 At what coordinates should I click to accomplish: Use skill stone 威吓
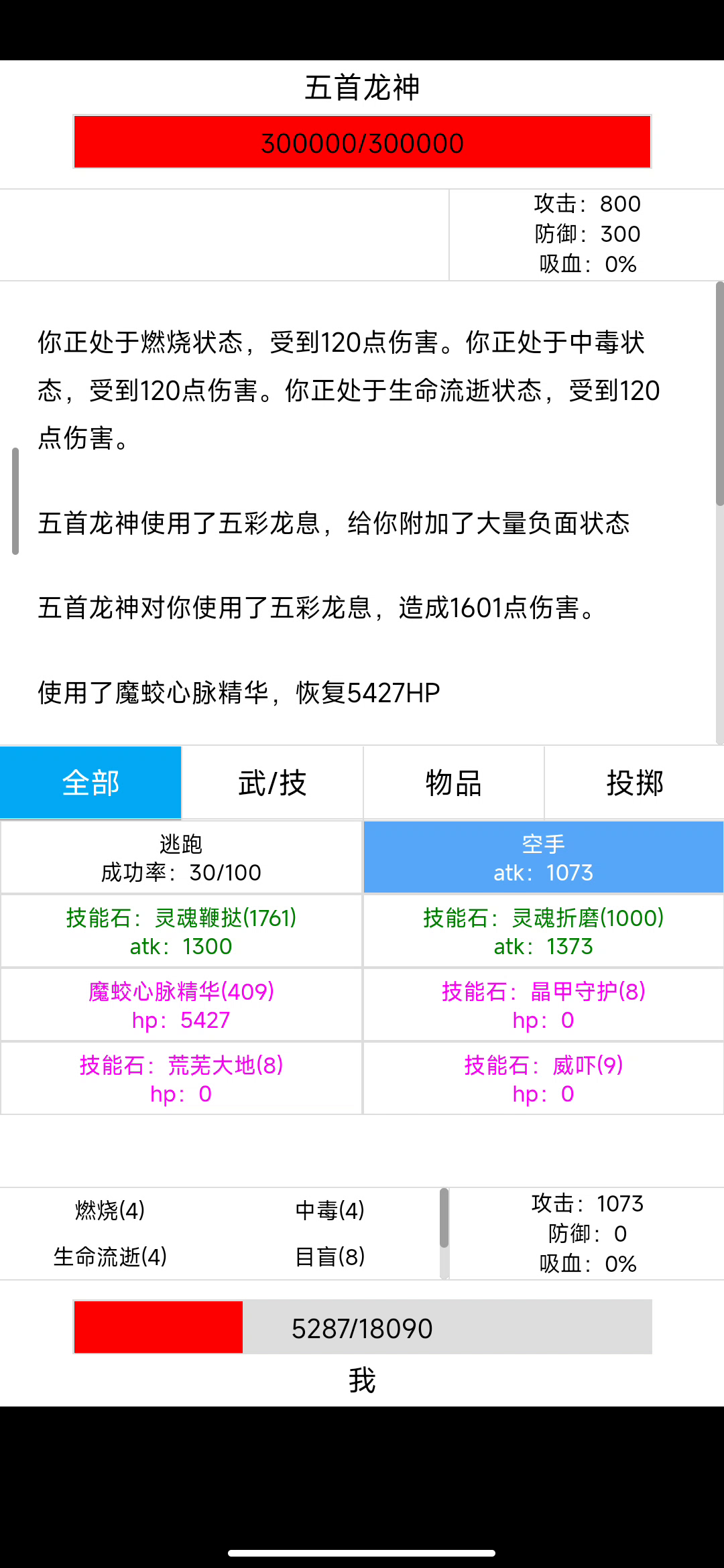click(544, 1079)
